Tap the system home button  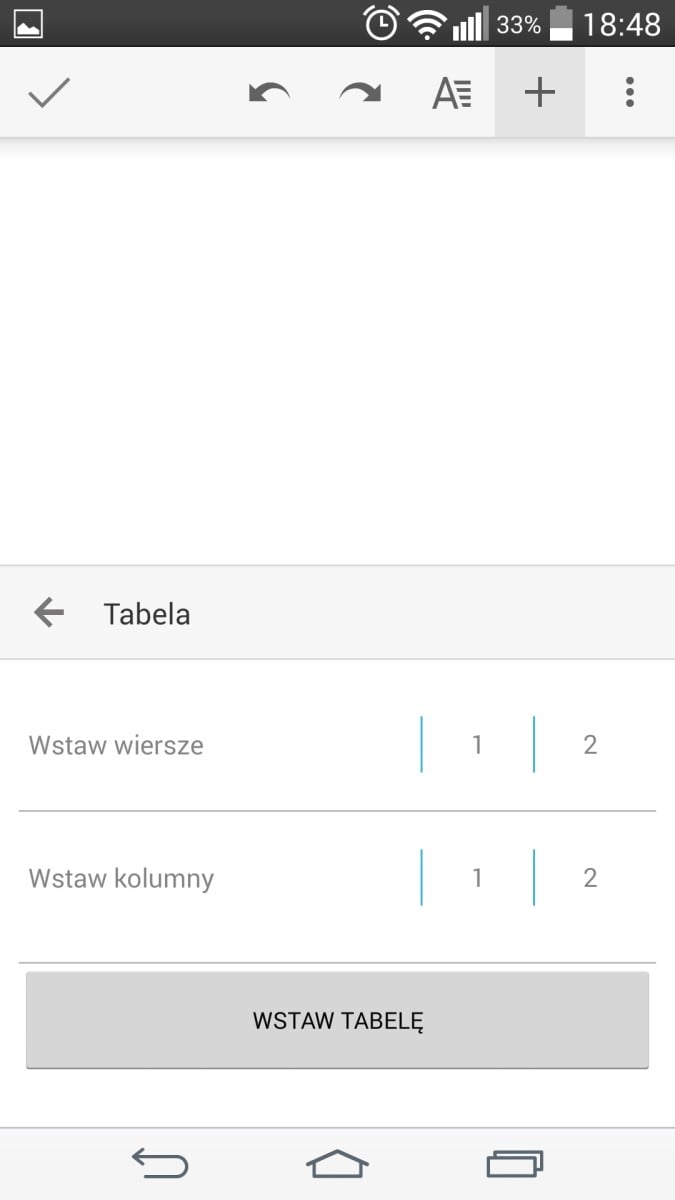point(337,1164)
